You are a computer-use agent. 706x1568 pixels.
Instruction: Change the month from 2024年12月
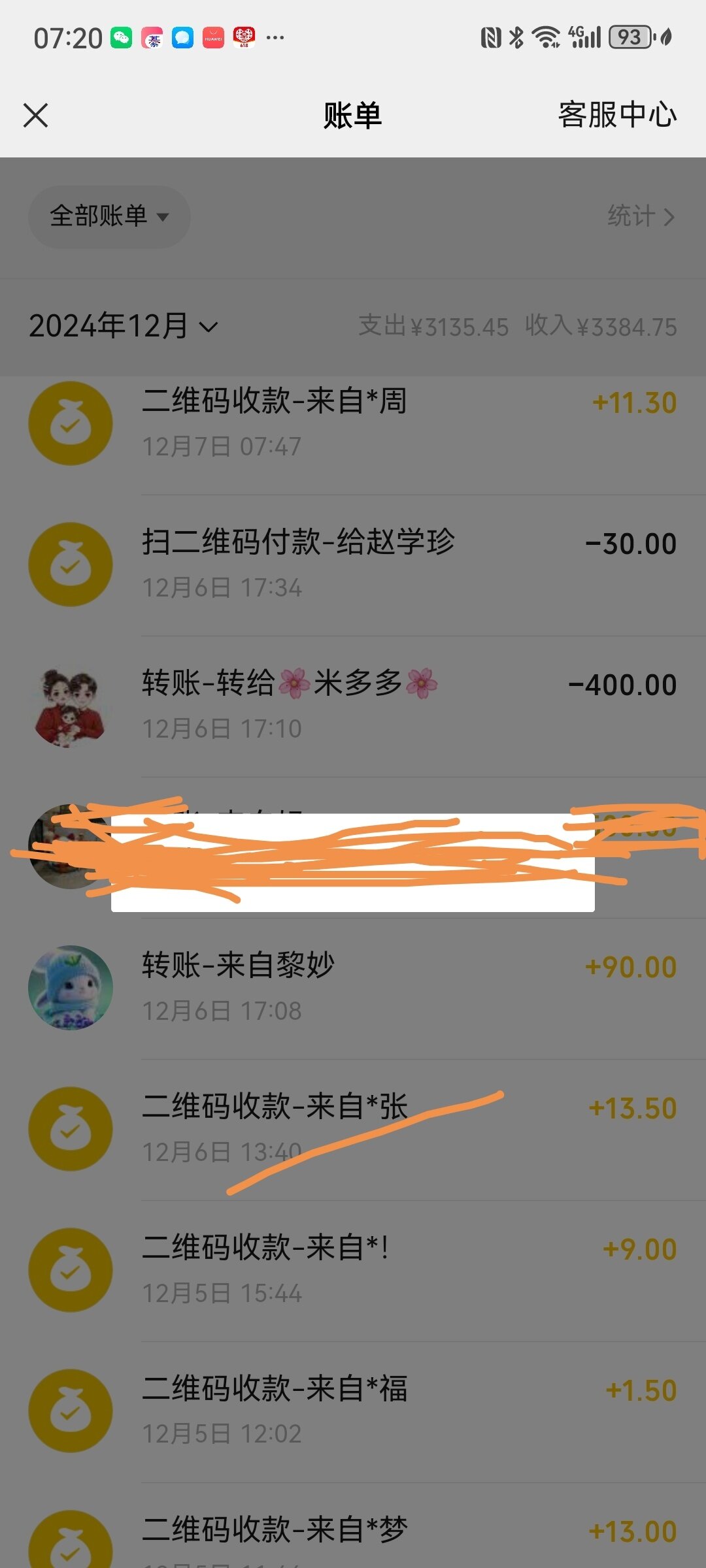pos(124,326)
